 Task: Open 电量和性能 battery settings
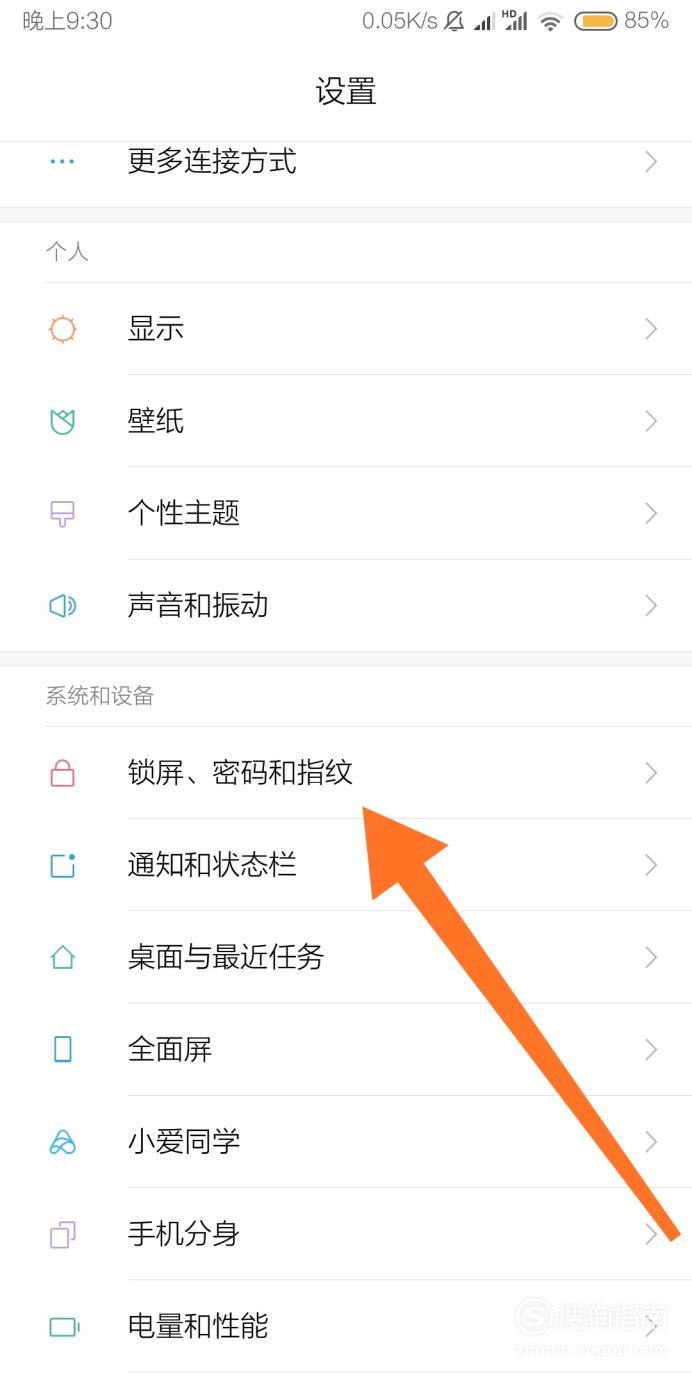pyautogui.click(x=346, y=1326)
